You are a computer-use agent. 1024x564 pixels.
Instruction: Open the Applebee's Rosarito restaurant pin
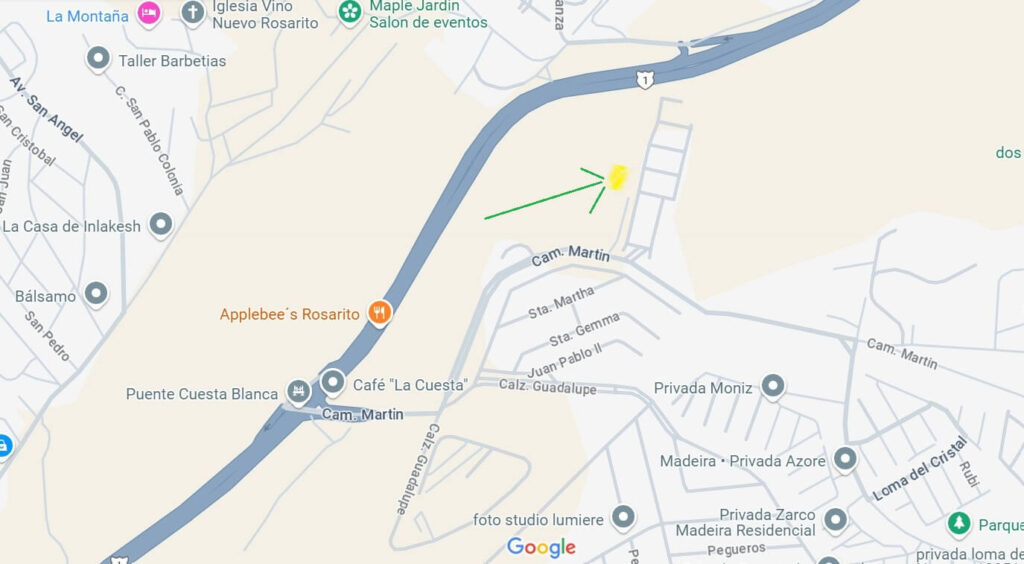click(379, 313)
